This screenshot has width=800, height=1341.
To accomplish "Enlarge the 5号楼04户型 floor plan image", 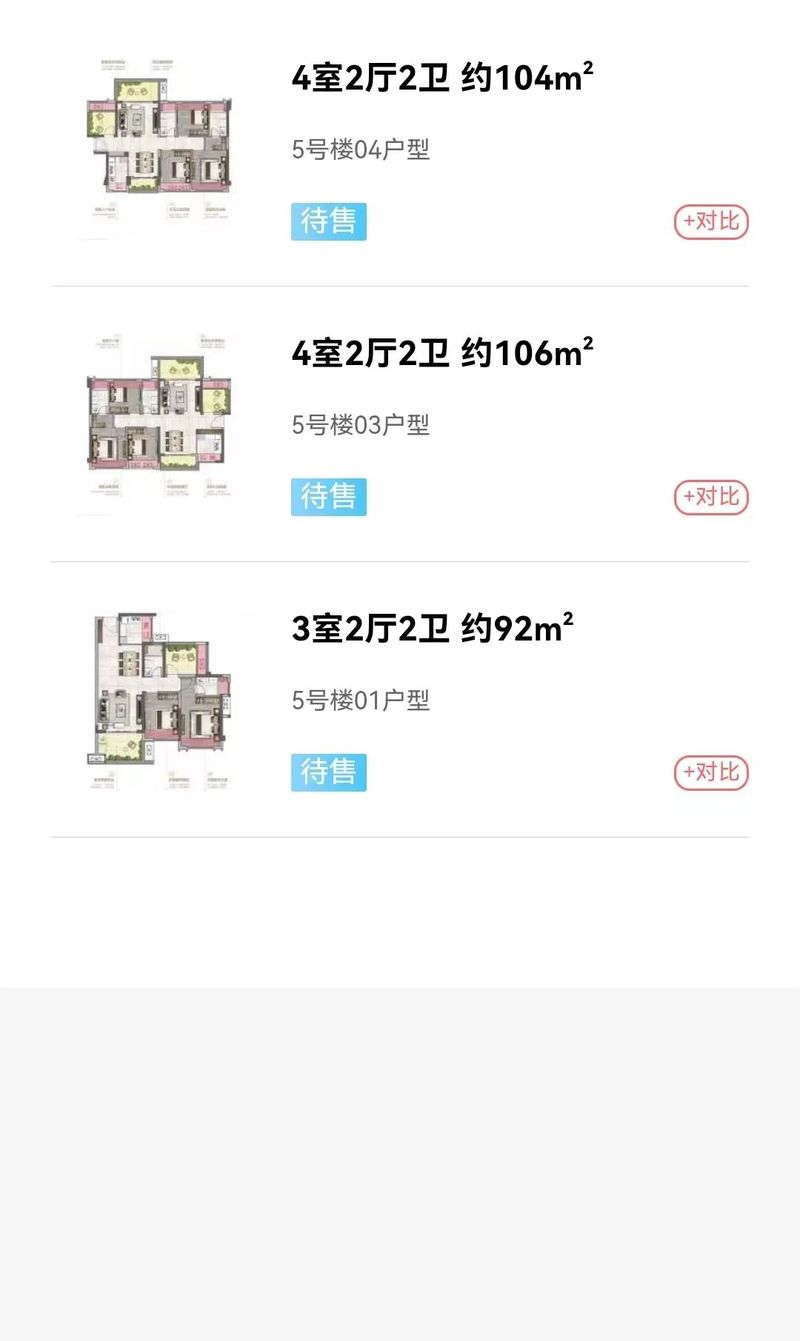I will click(156, 148).
